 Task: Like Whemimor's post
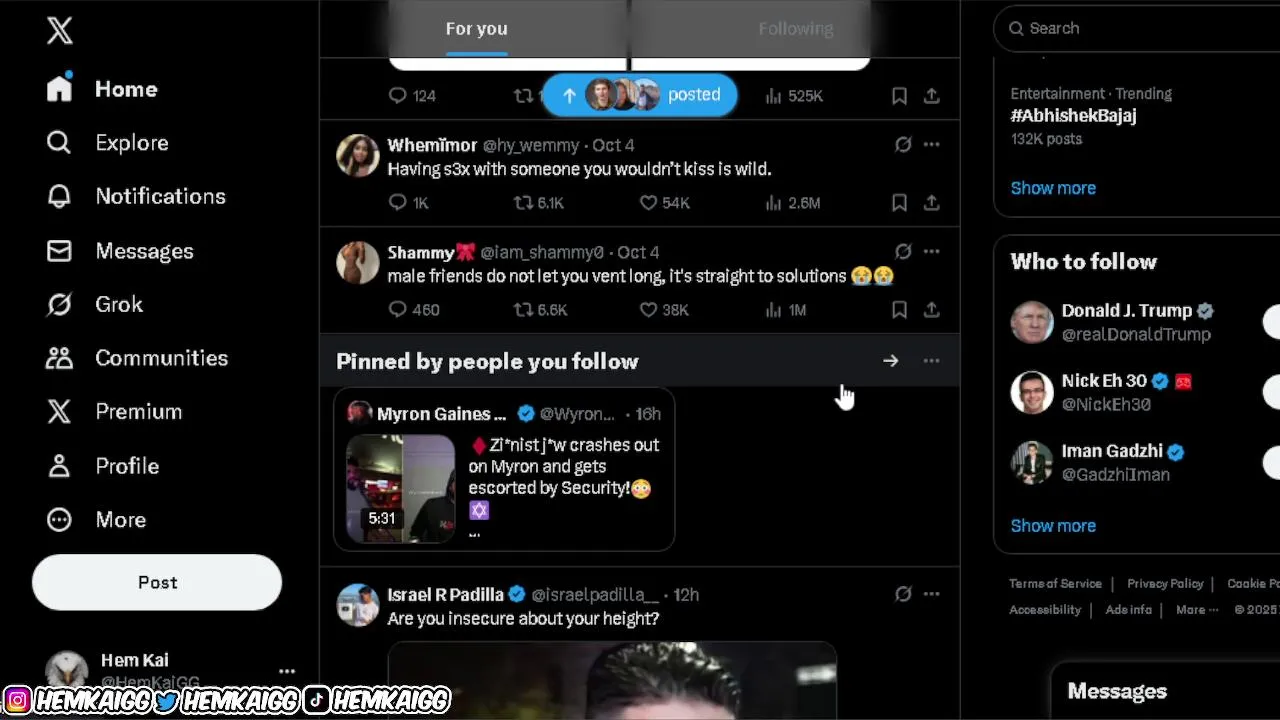point(648,203)
